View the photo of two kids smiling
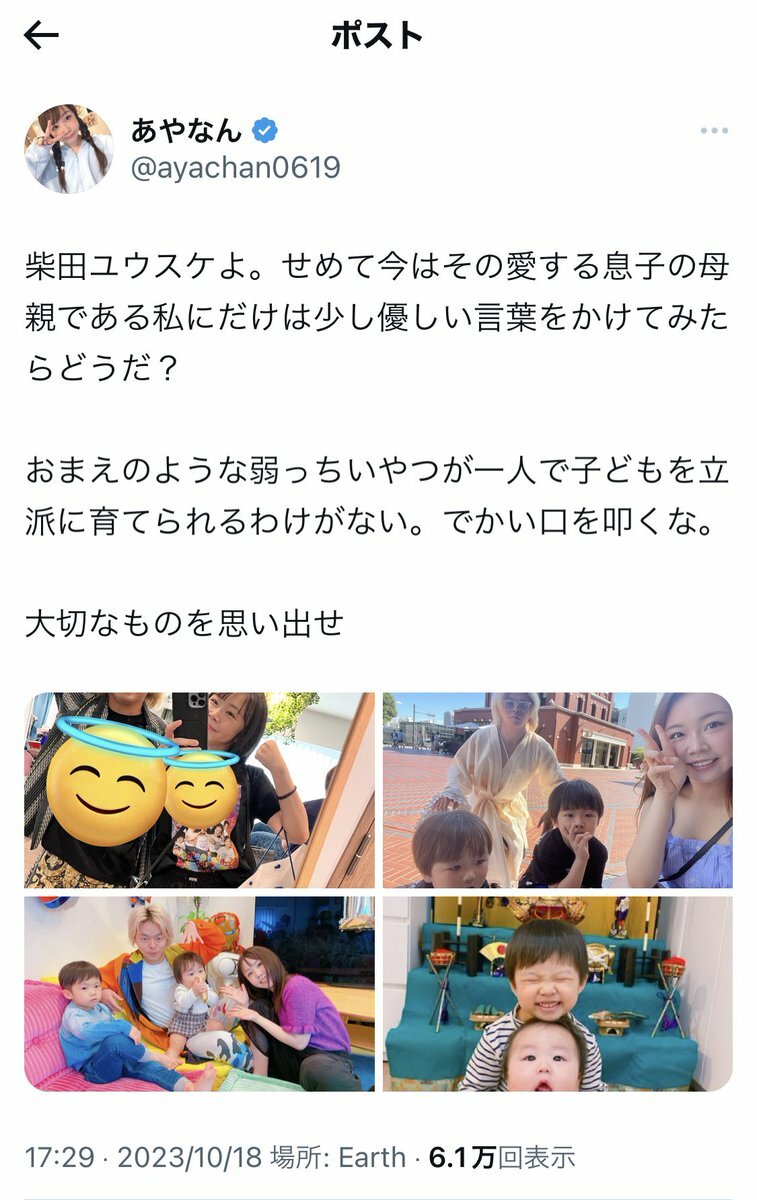The width and height of the screenshot is (757, 1200). 557,993
